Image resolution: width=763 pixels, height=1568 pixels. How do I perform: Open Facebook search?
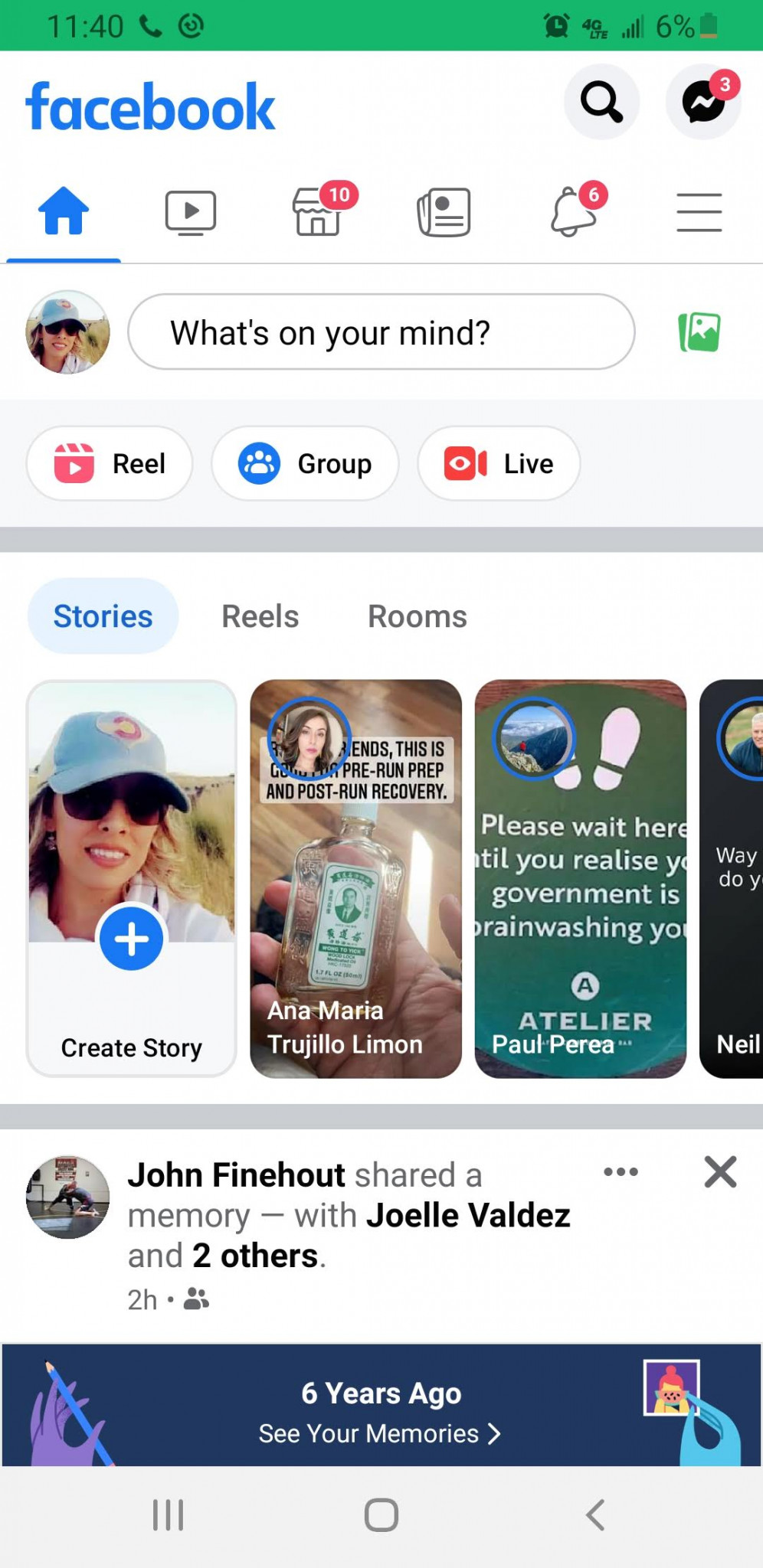coord(601,102)
